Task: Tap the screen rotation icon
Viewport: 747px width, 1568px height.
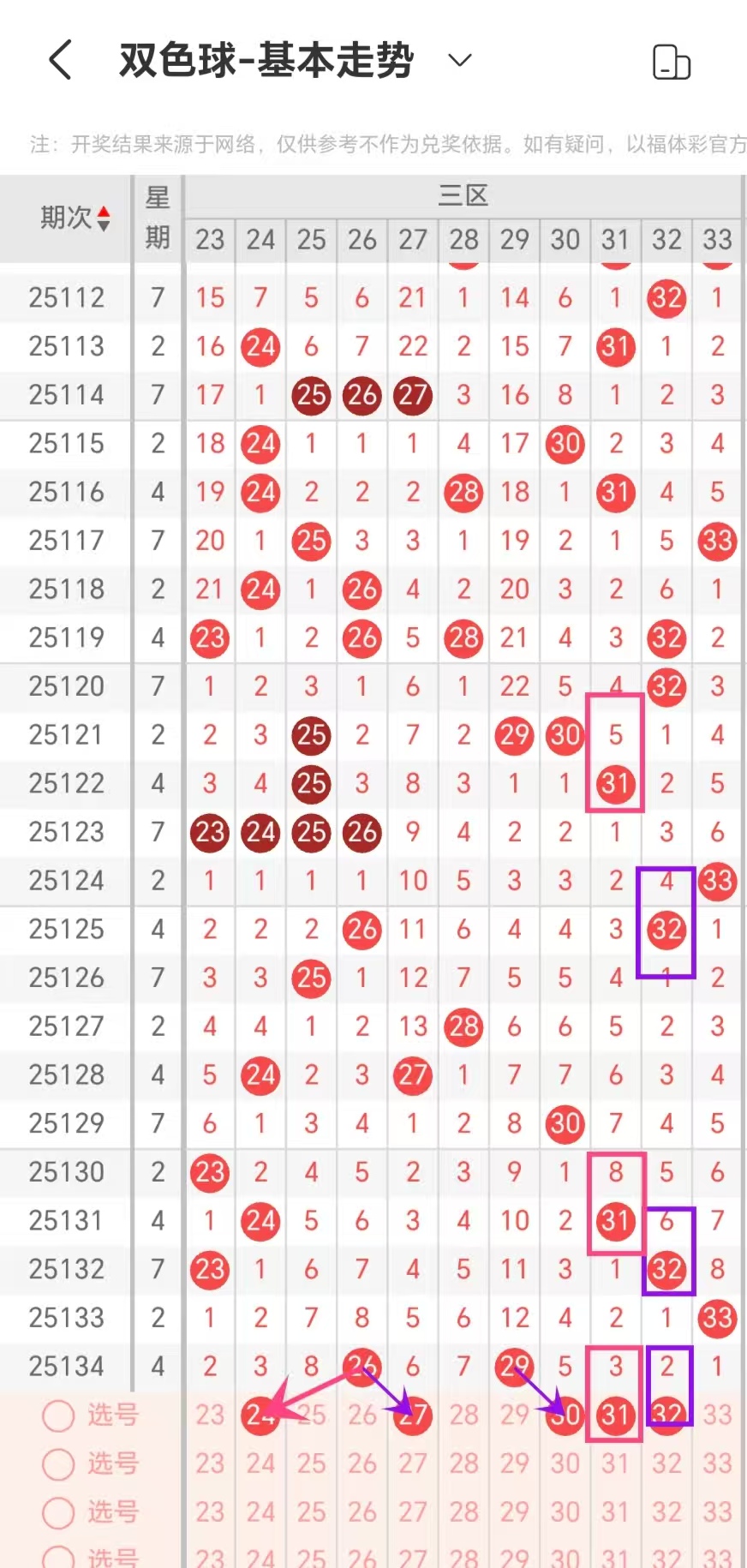Action: point(672,62)
